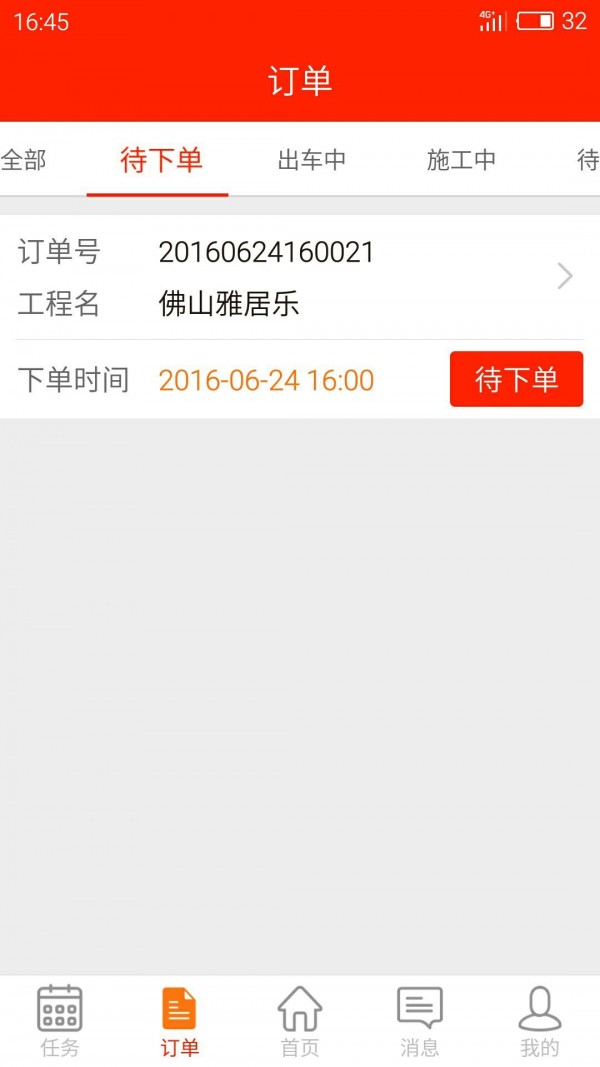Return to the 首页 home tab
Image resolution: width=600 pixels, height=1067 pixels.
(x=300, y=1021)
